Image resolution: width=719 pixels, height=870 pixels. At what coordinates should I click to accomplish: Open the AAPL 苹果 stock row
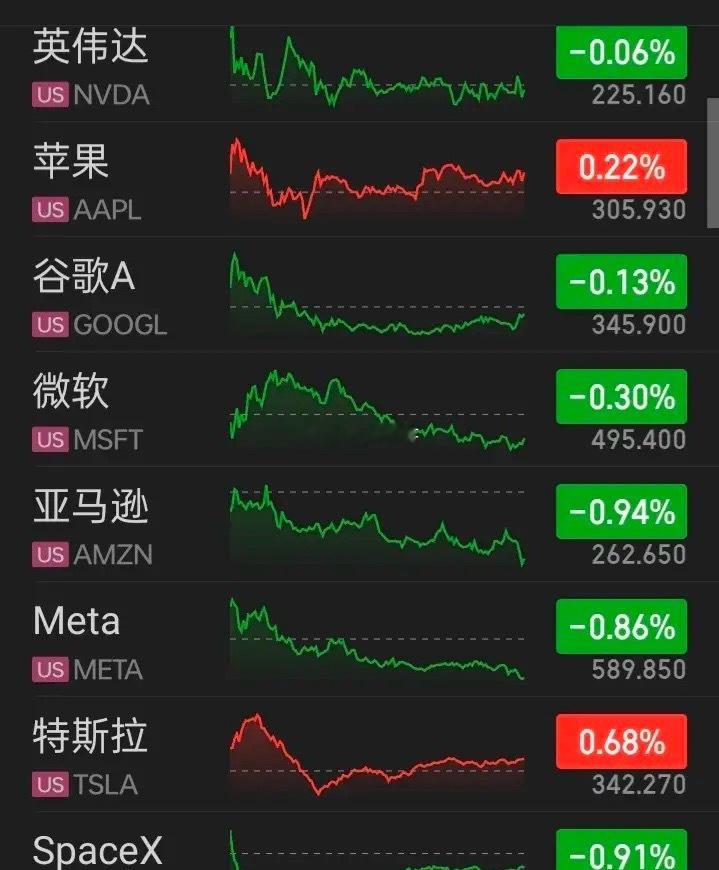pyautogui.click(x=360, y=179)
